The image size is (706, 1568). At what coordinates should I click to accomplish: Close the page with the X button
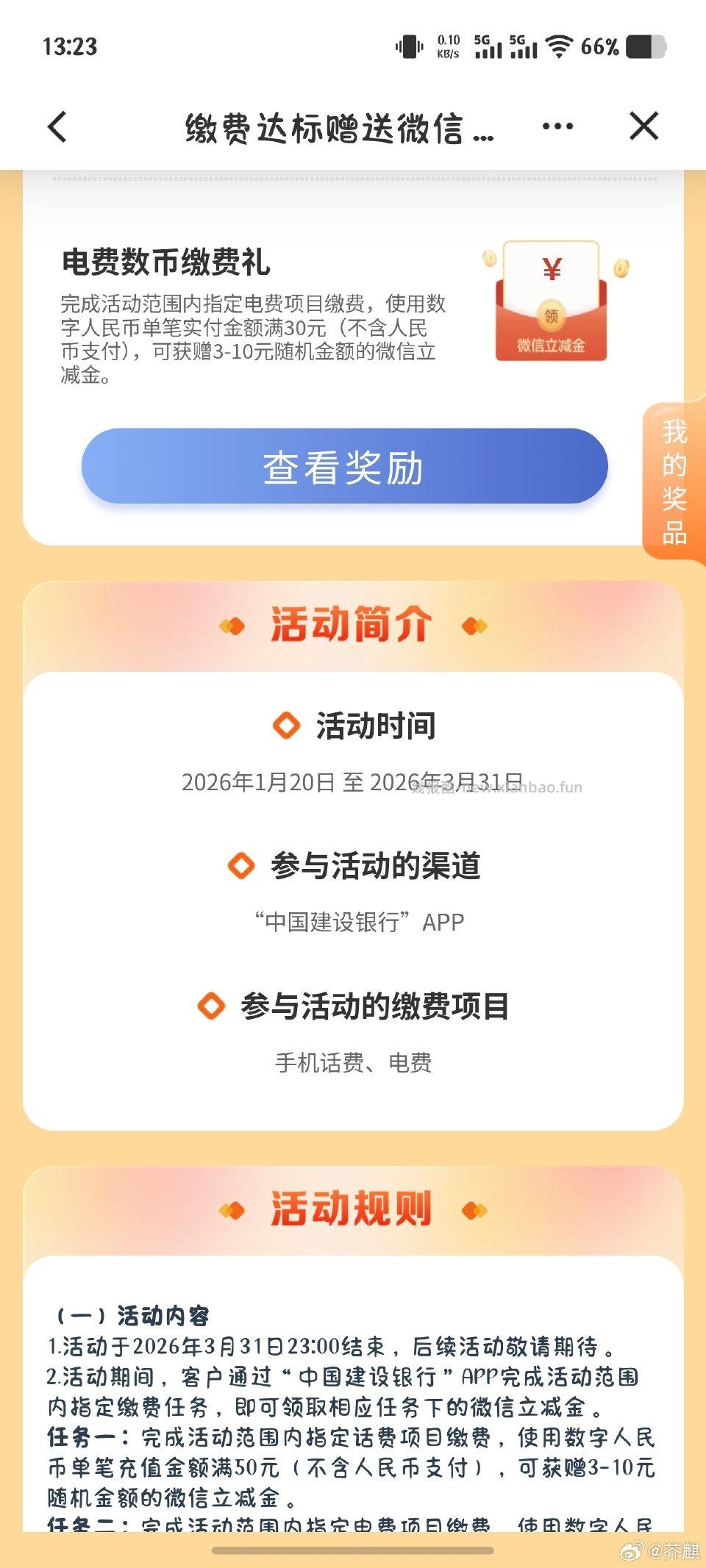pos(643,126)
